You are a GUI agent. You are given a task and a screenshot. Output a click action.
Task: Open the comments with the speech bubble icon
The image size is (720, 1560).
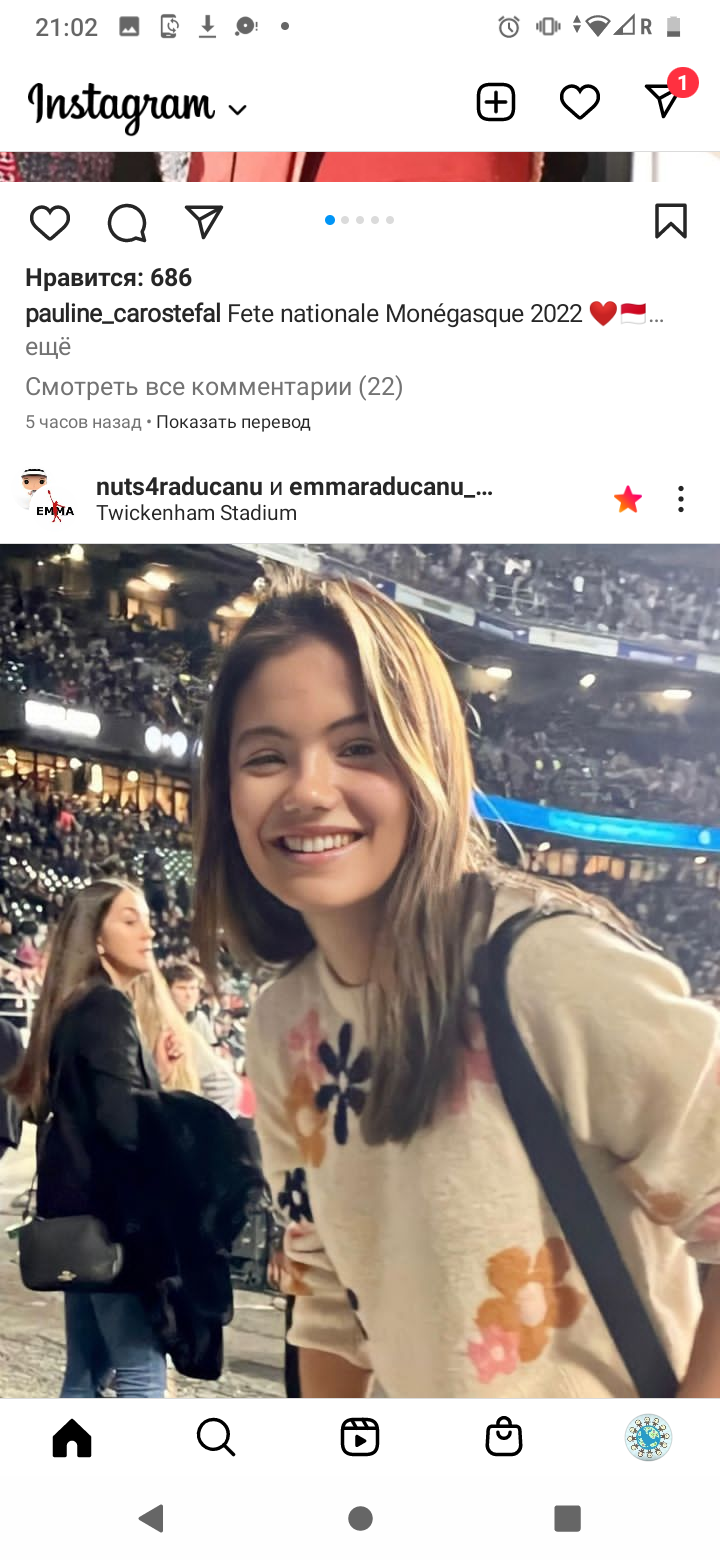pyautogui.click(x=126, y=223)
